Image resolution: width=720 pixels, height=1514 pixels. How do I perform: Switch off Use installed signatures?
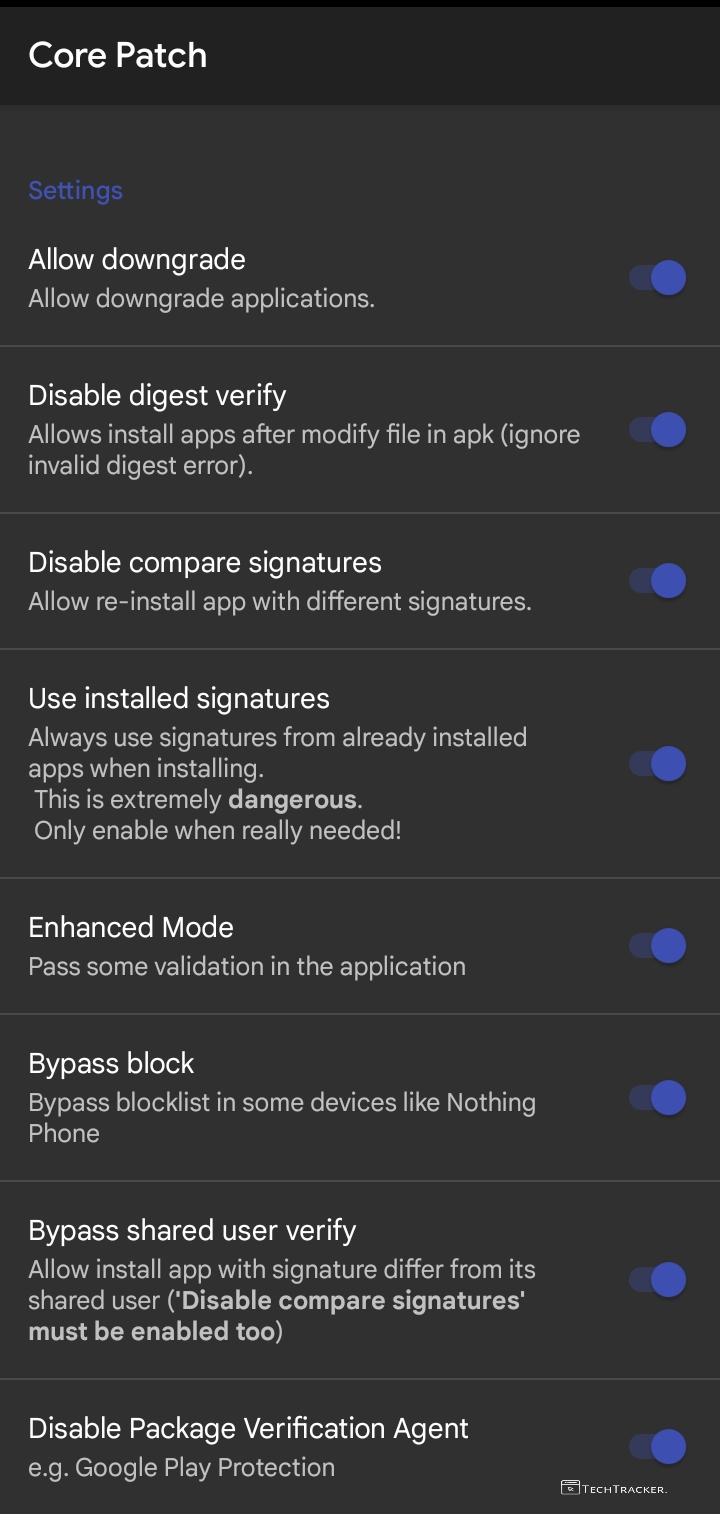657,764
